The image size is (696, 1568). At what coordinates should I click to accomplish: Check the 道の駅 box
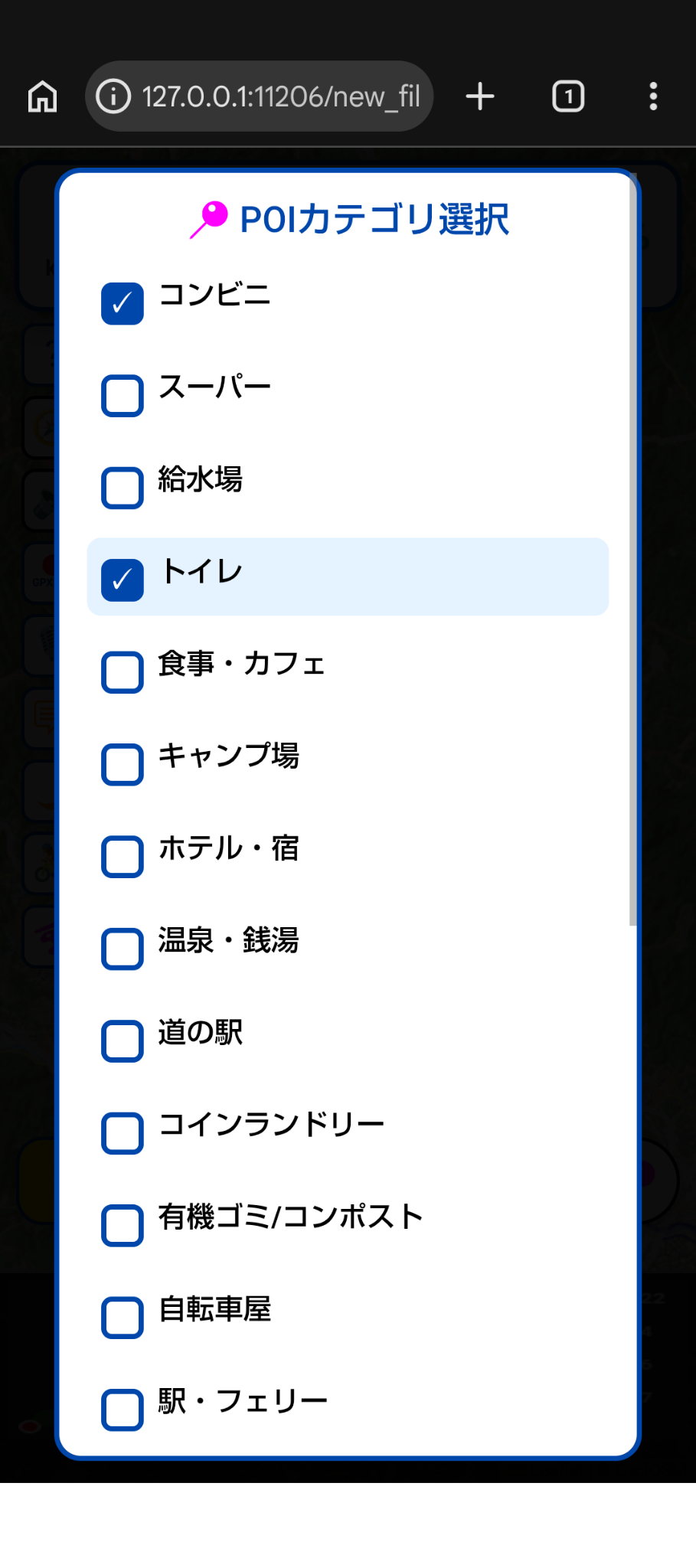pos(123,1040)
